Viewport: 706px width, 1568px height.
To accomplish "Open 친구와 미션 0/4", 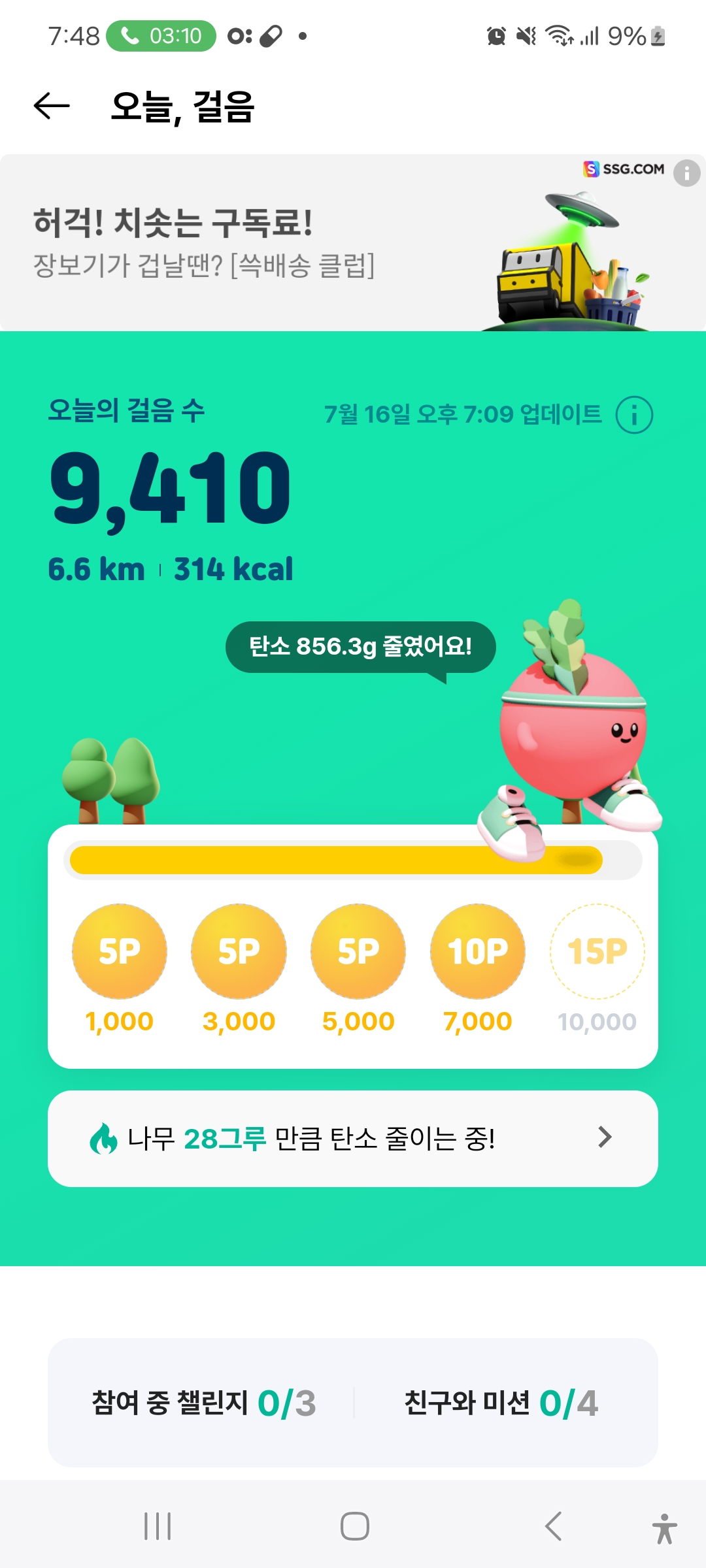I will (501, 1403).
